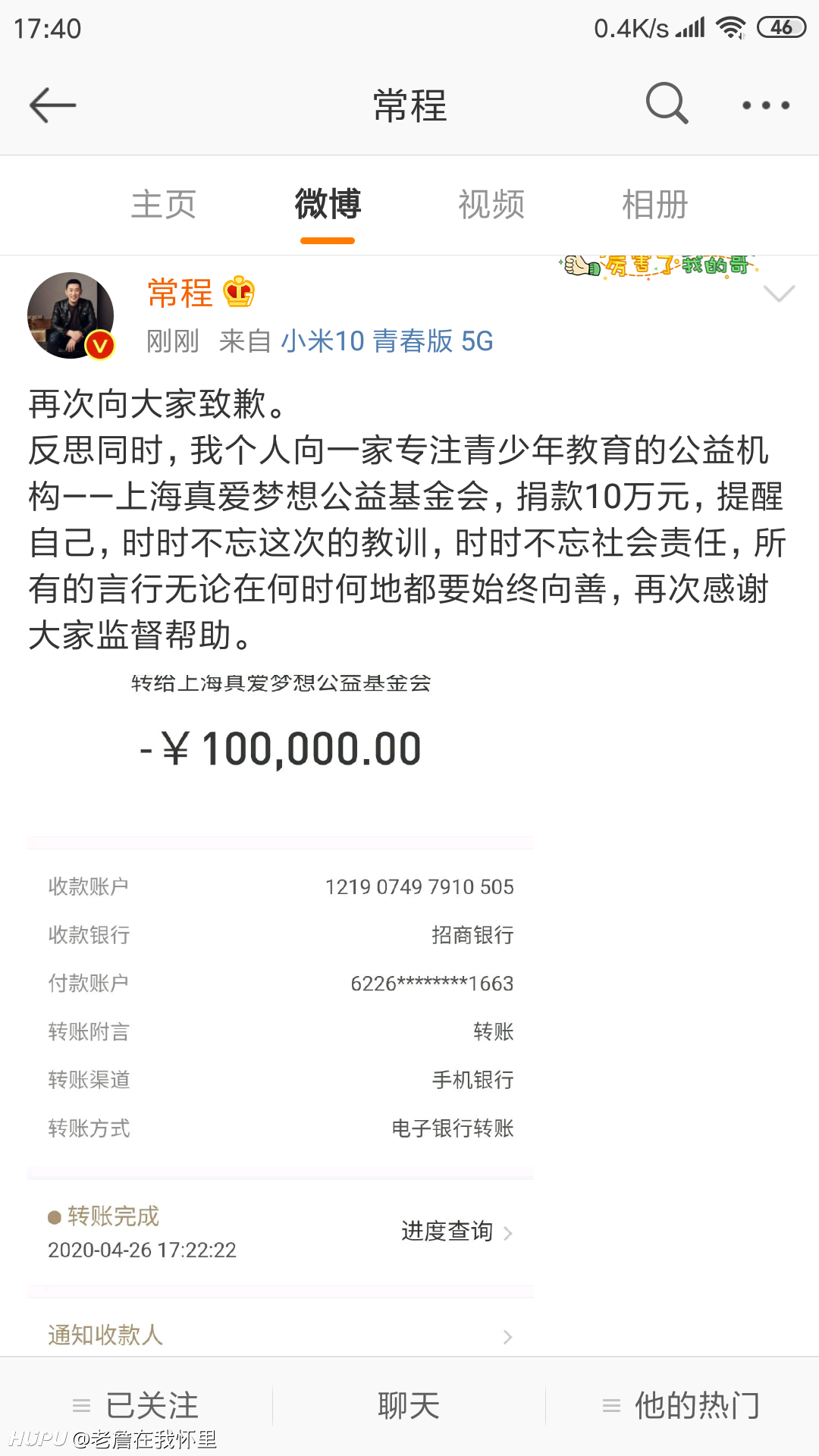The image size is (819, 1456).
Task: Go back using the arrow icon
Action: tap(52, 105)
